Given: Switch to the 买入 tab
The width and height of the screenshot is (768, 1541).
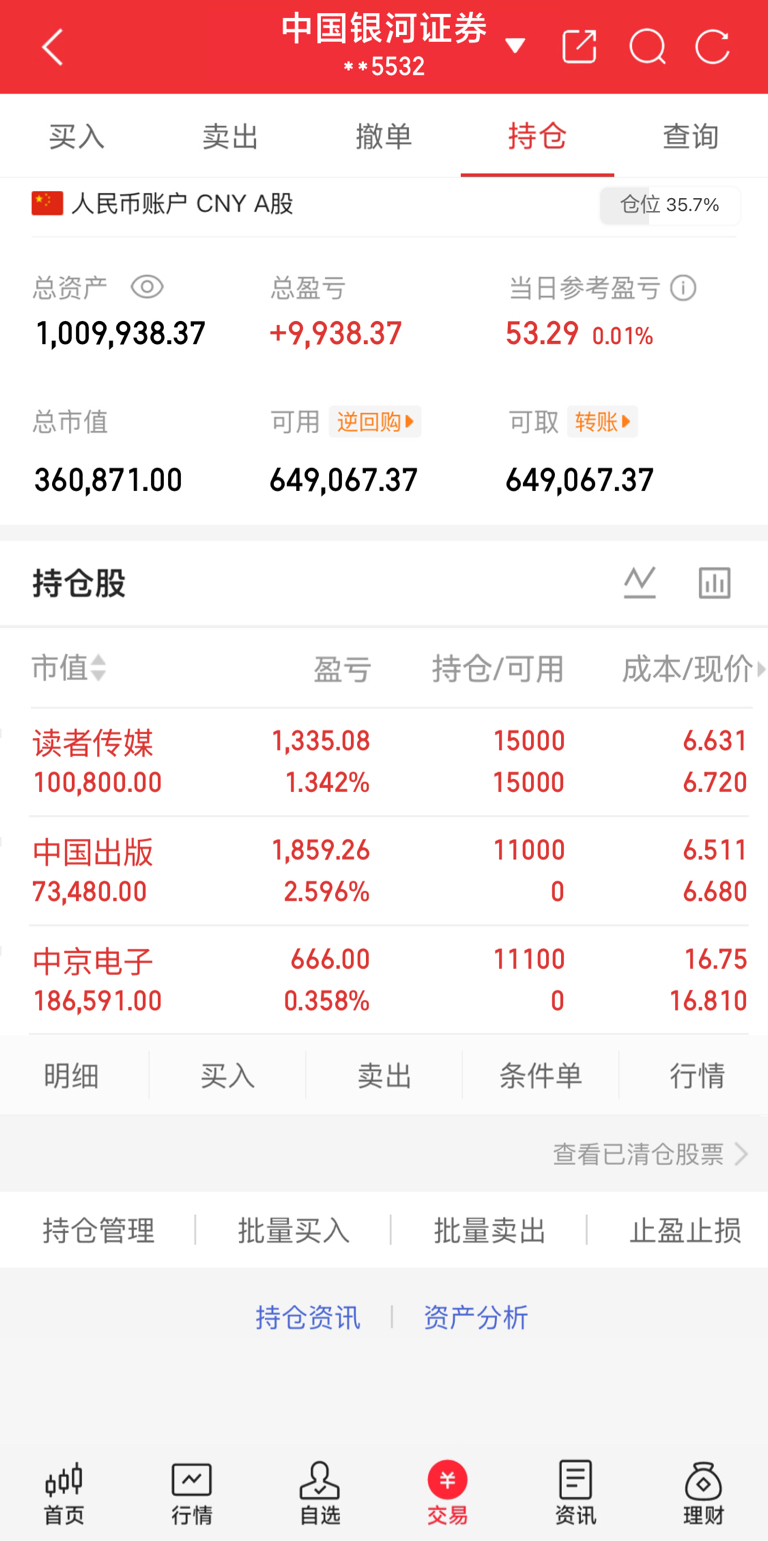Looking at the screenshot, I should point(77,137).
